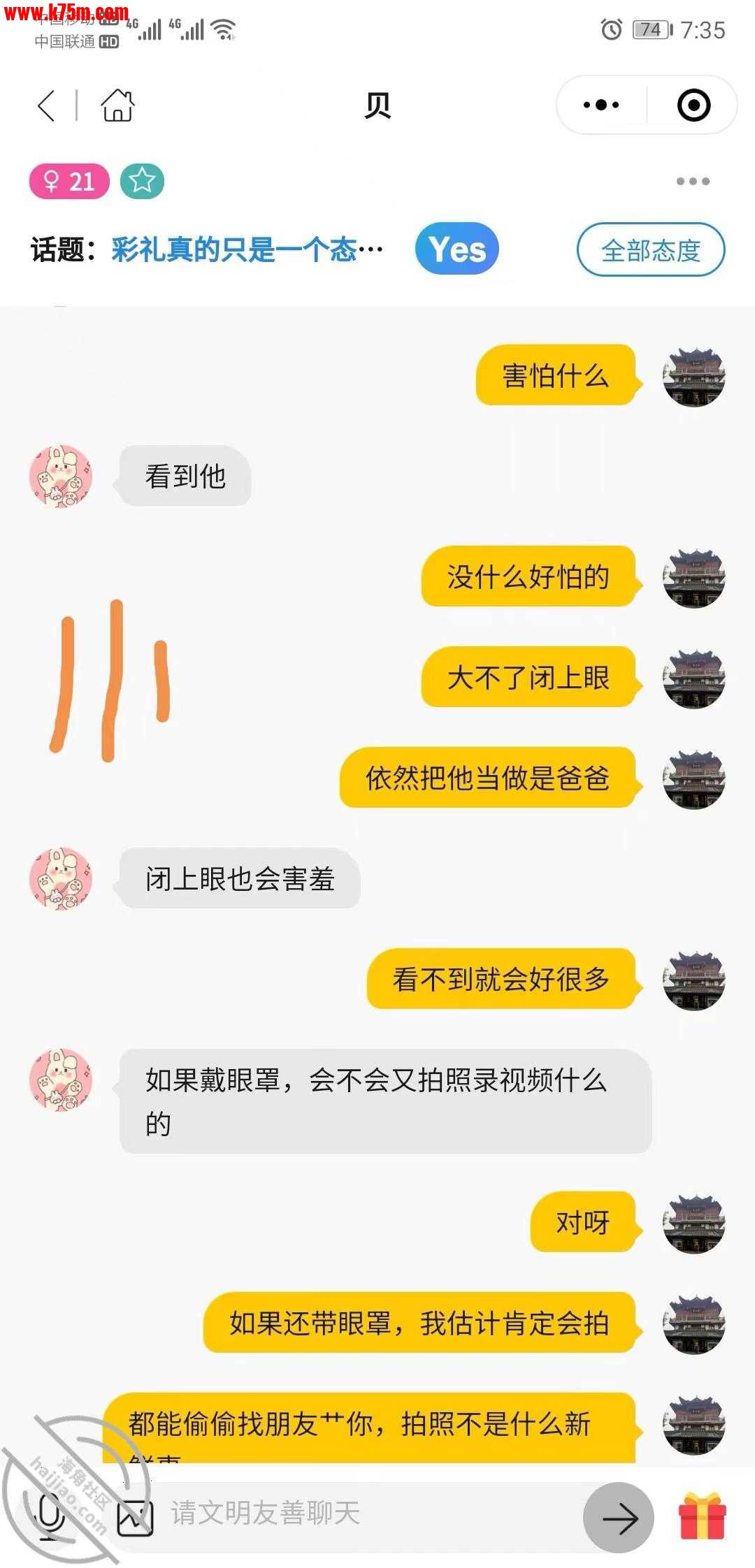Open the three-dot menu beside the star badge
755x1568 pixels.
click(692, 182)
